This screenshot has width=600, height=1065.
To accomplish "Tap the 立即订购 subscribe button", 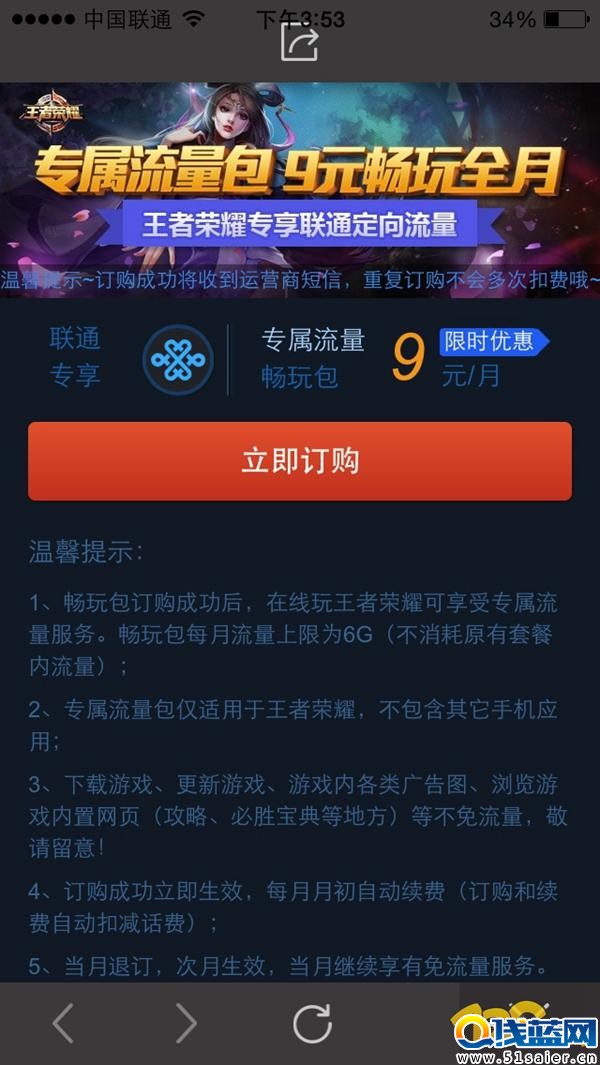I will pyautogui.click(x=300, y=461).
